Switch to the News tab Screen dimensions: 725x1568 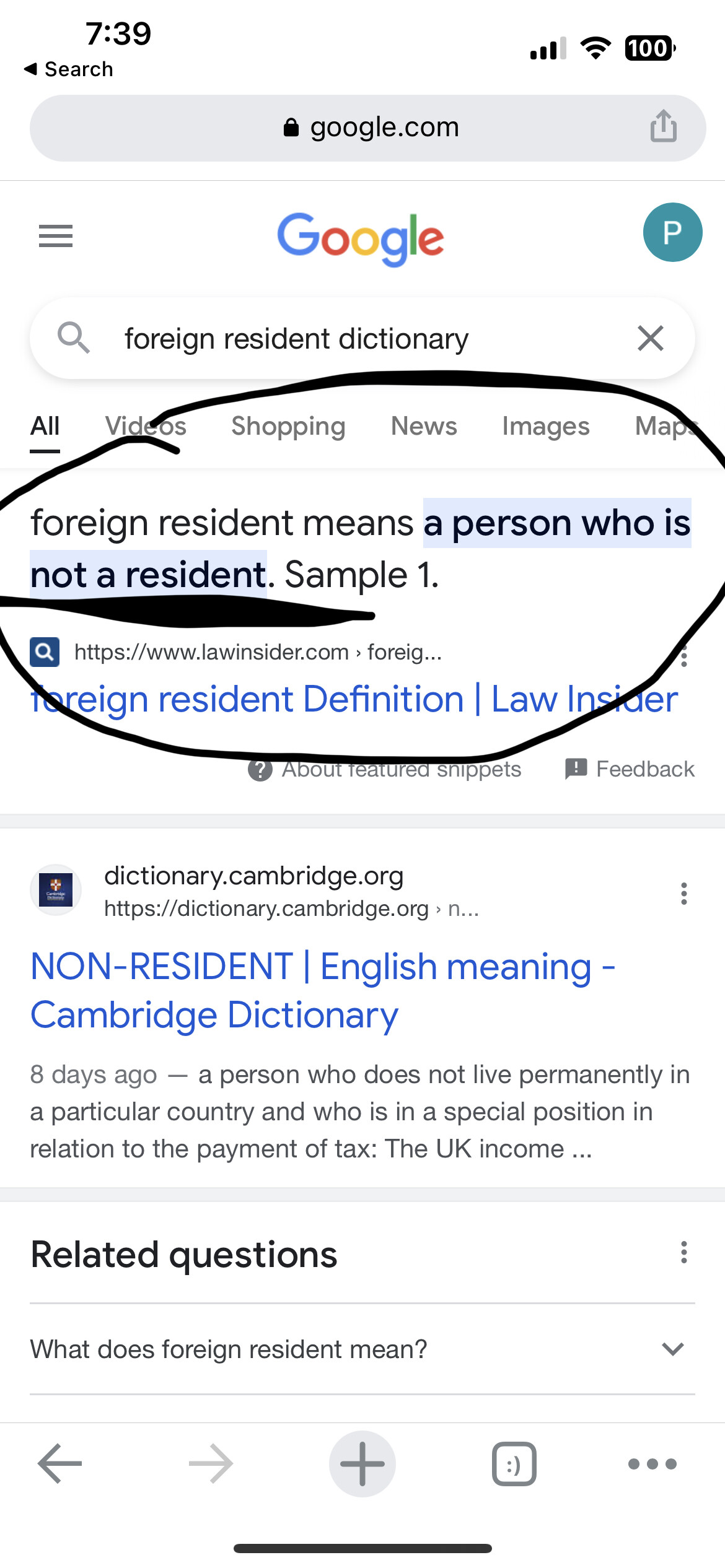[x=424, y=426]
